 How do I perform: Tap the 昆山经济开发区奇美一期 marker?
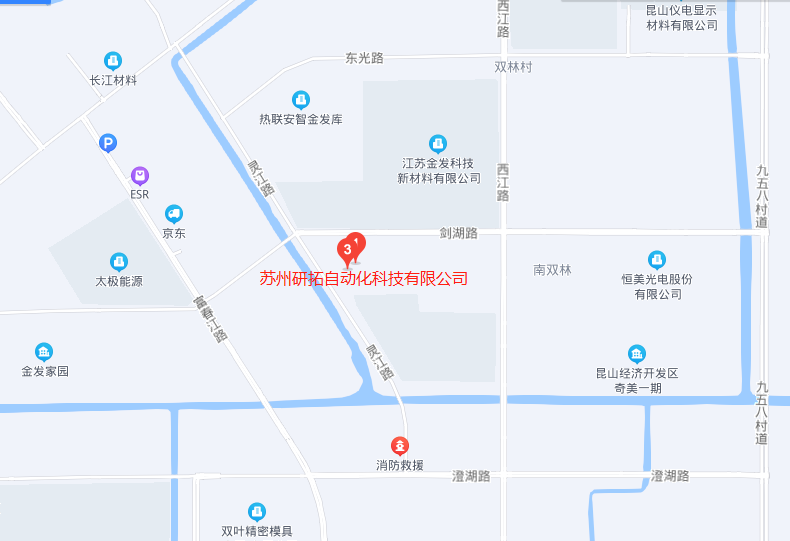[x=637, y=354]
